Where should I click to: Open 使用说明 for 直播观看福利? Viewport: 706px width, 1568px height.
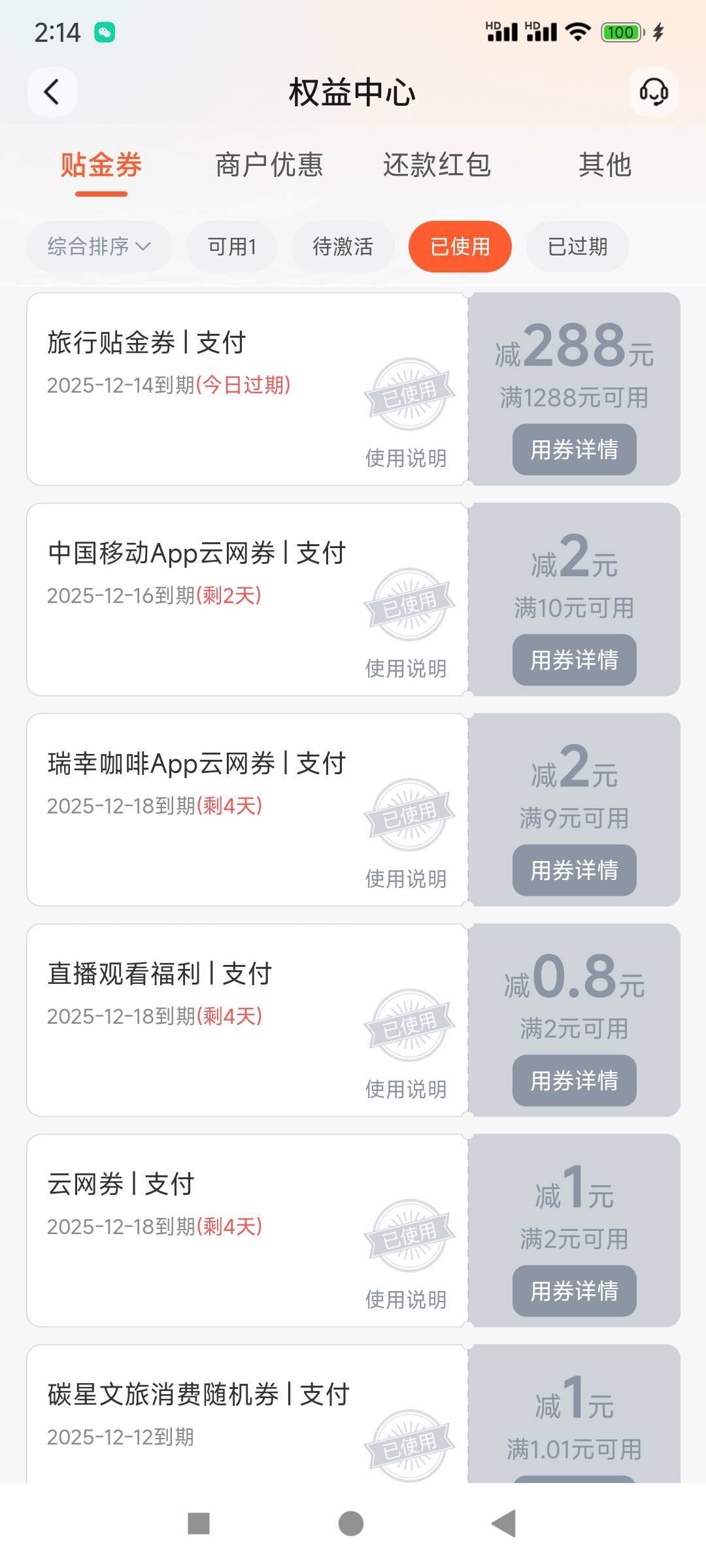tap(405, 1089)
